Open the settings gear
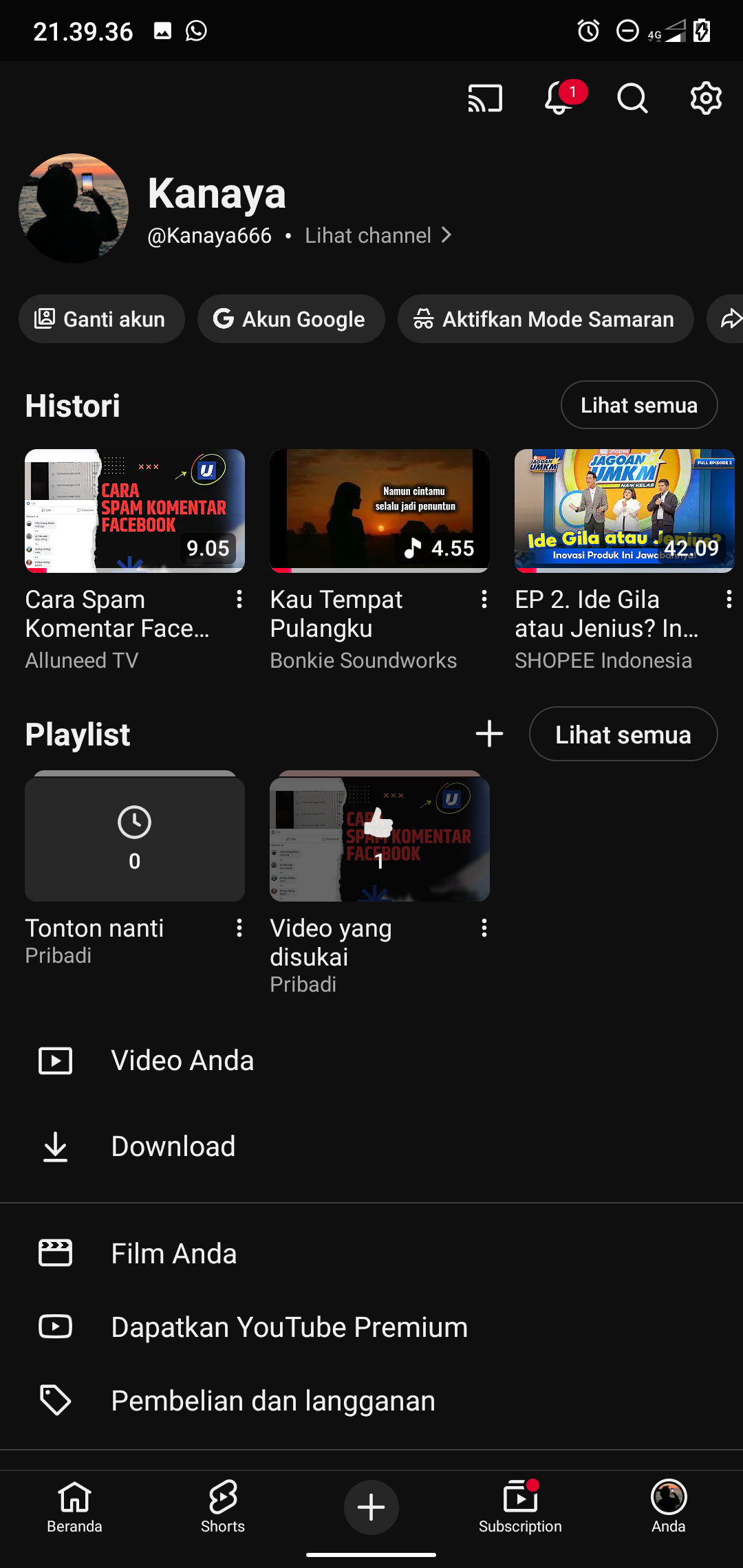Viewport: 743px width, 1568px height. [706, 98]
